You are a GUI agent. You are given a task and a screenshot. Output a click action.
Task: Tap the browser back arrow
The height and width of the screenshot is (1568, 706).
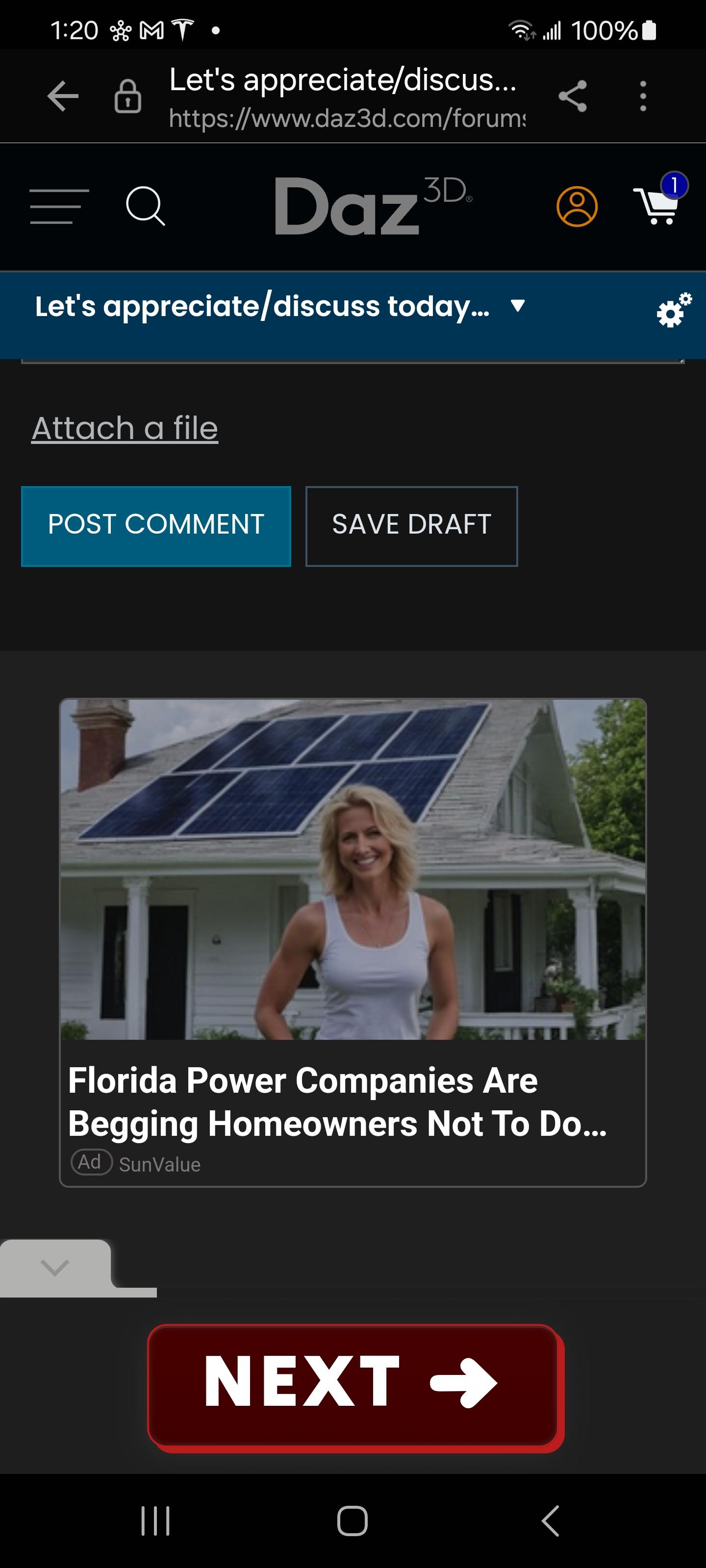(x=63, y=96)
